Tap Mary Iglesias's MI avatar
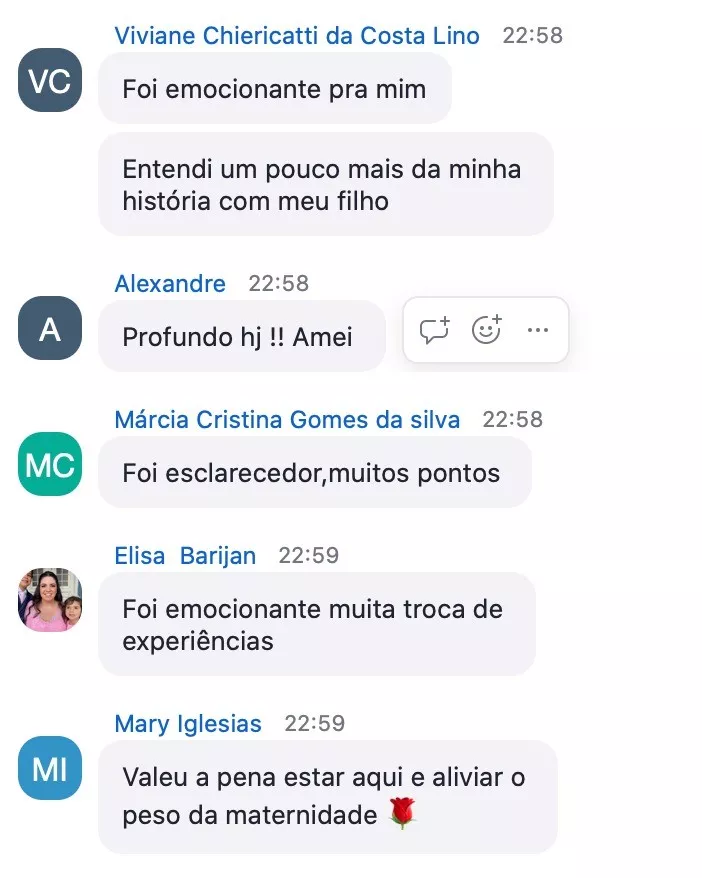 point(50,768)
